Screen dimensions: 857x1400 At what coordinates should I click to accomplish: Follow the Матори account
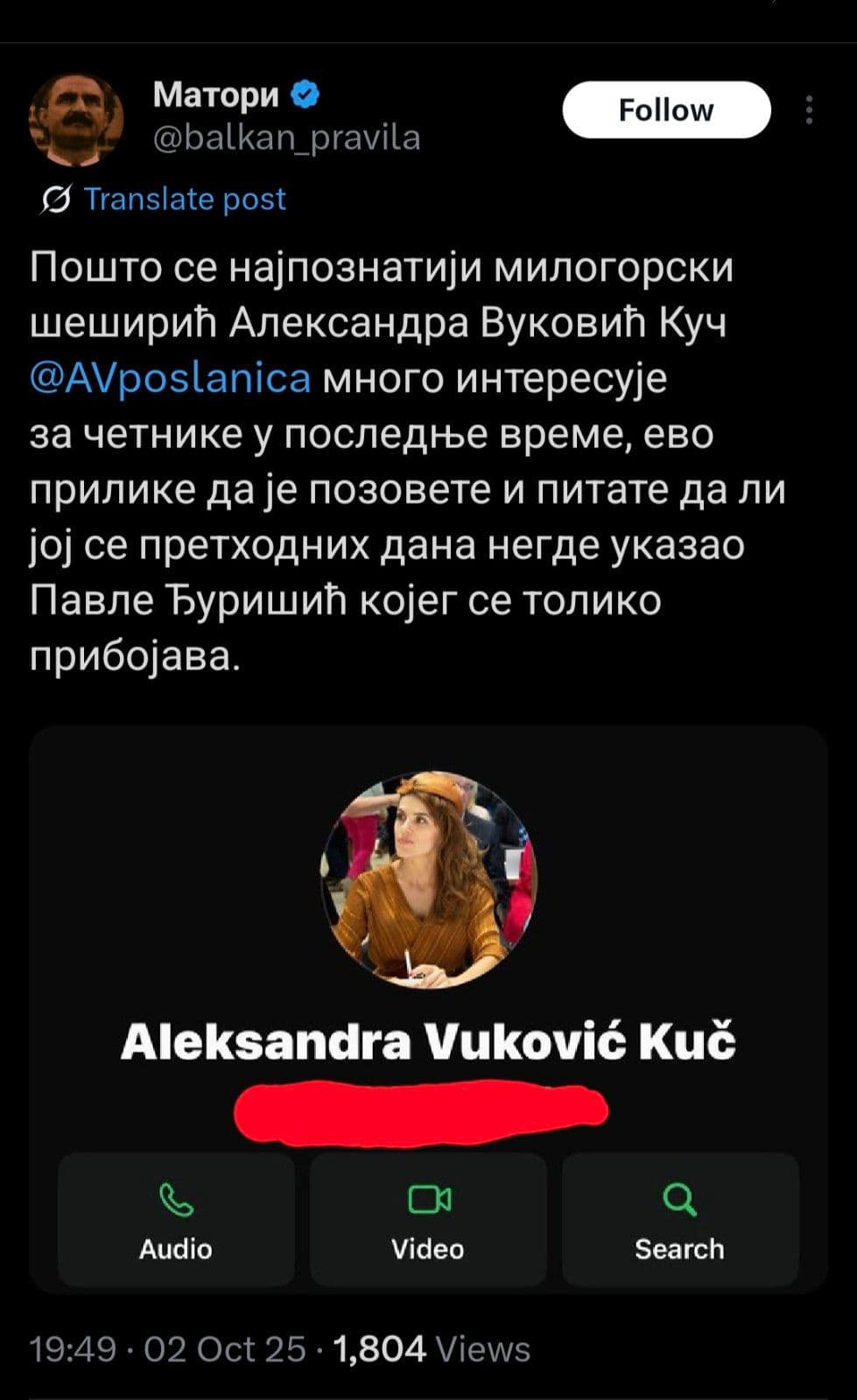click(x=665, y=110)
